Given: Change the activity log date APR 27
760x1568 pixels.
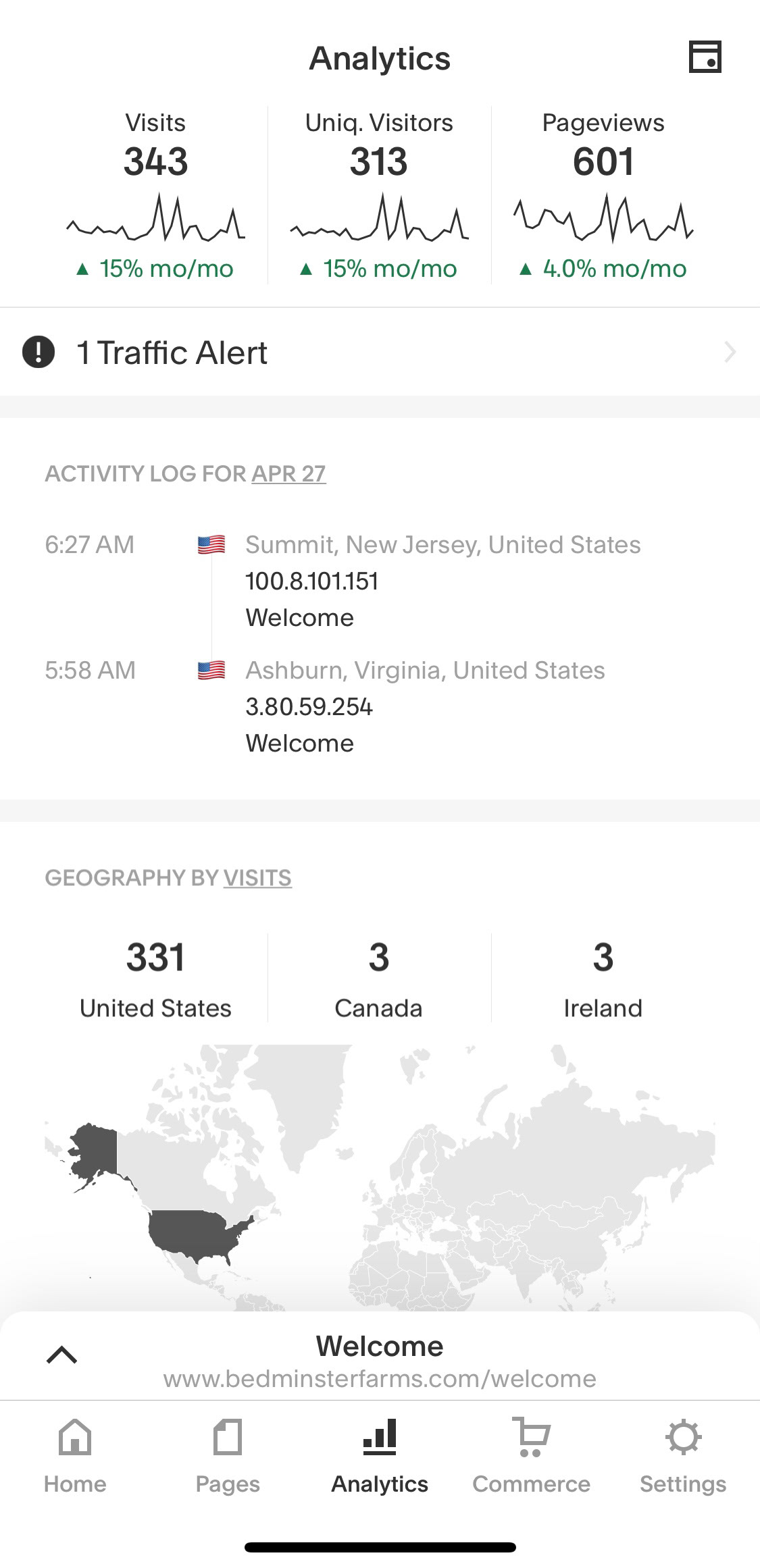Looking at the screenshot, I should coord(288,474).
